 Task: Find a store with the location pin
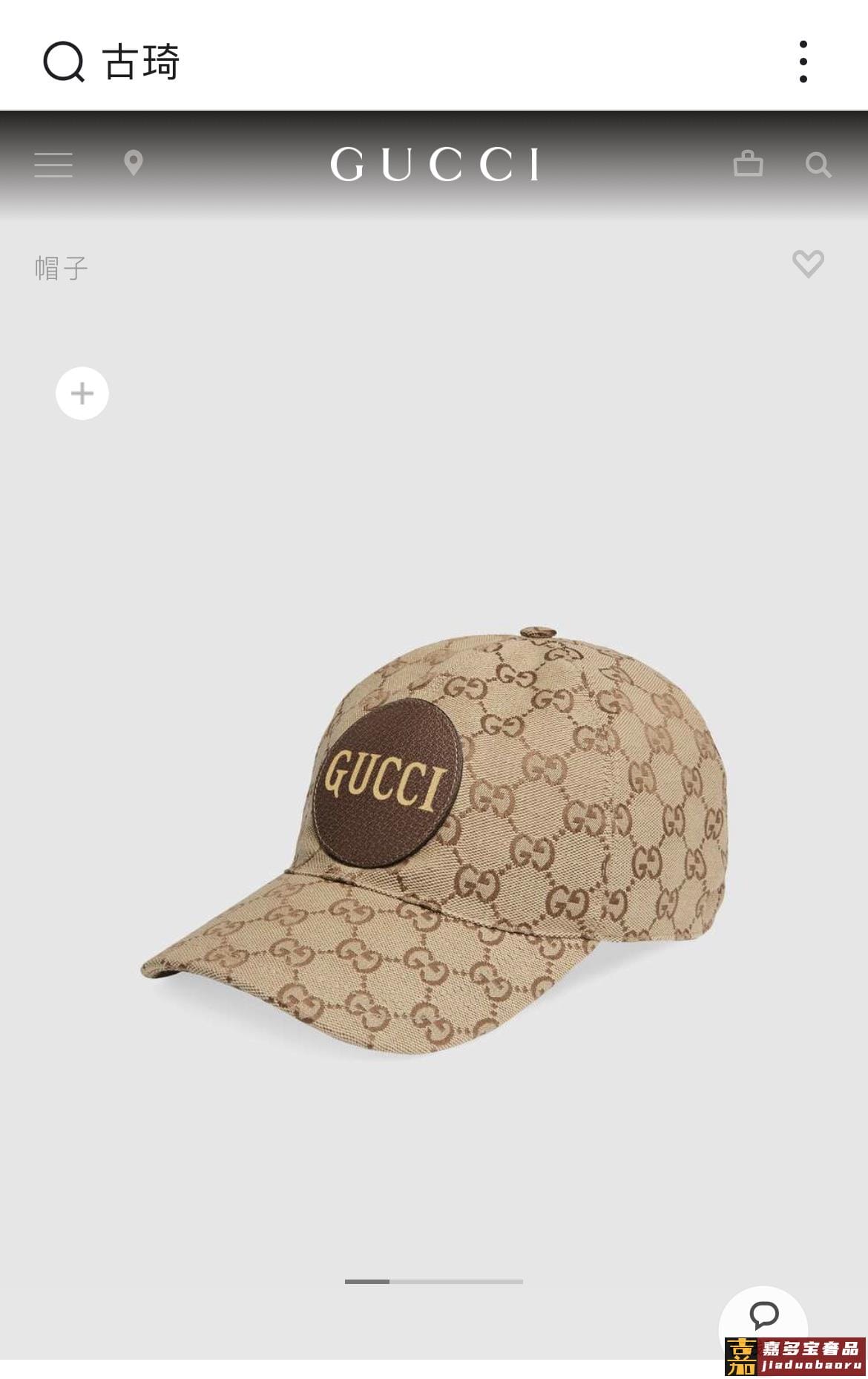pos(134,163)
